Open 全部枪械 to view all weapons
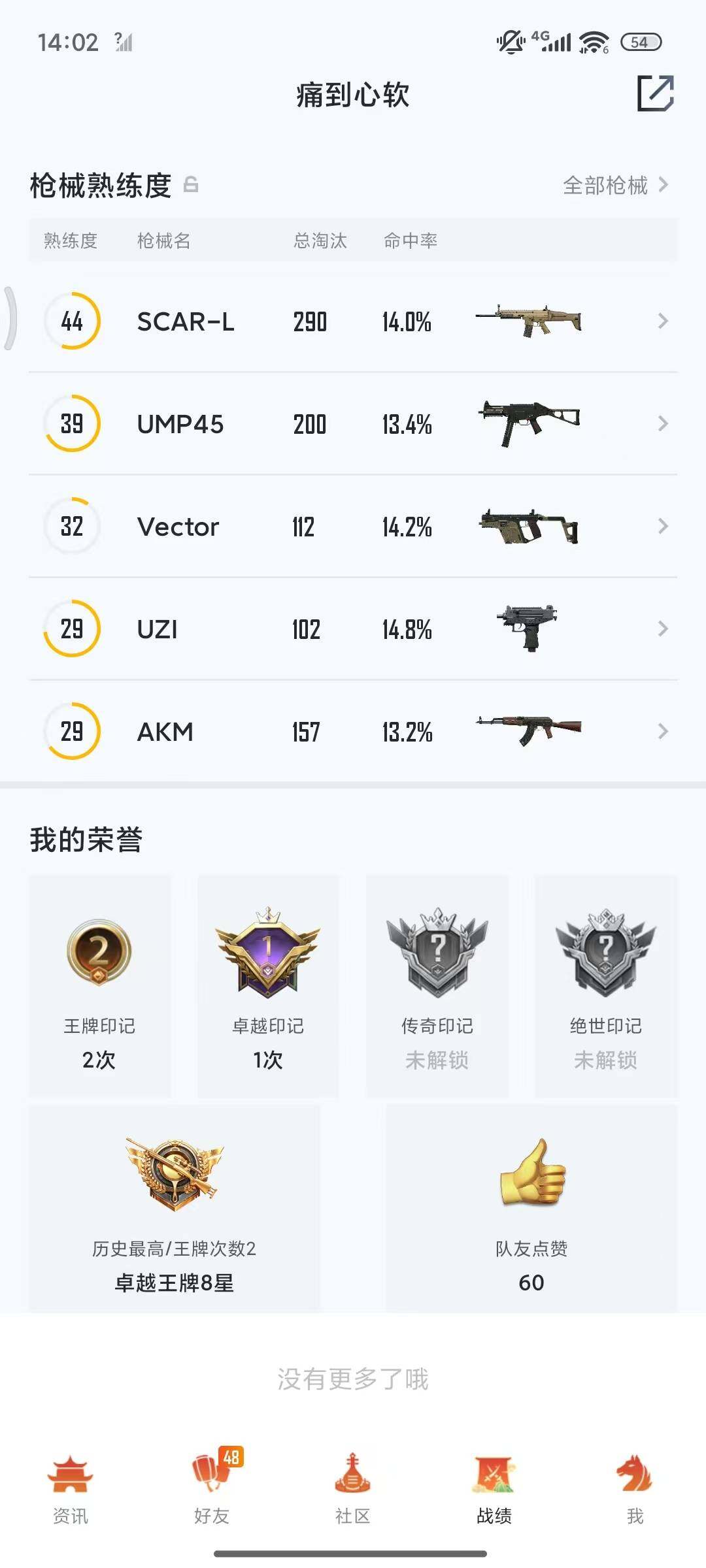 pos(607,186)
